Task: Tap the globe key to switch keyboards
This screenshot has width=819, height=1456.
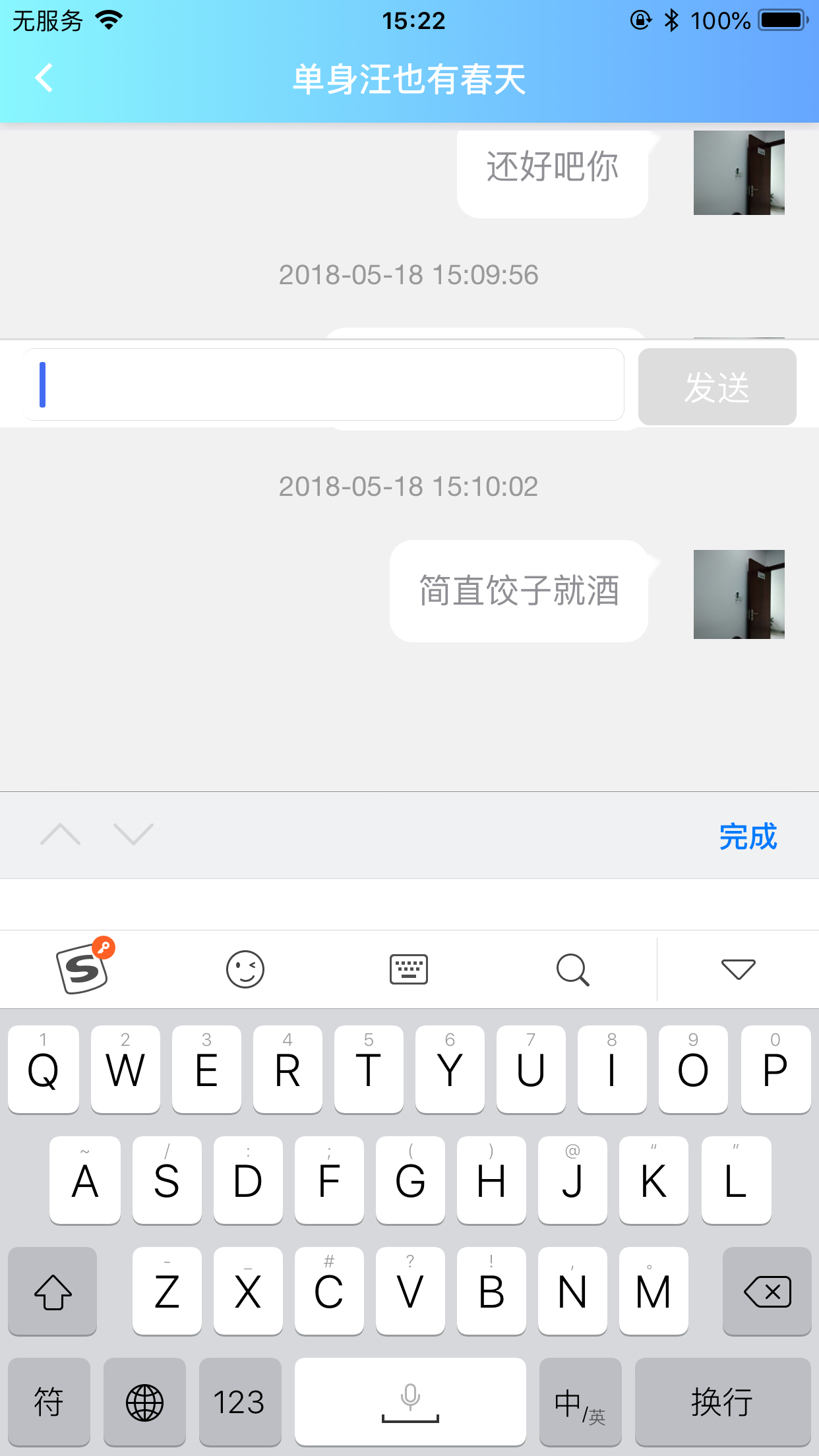Action: tap(144, 1401)
